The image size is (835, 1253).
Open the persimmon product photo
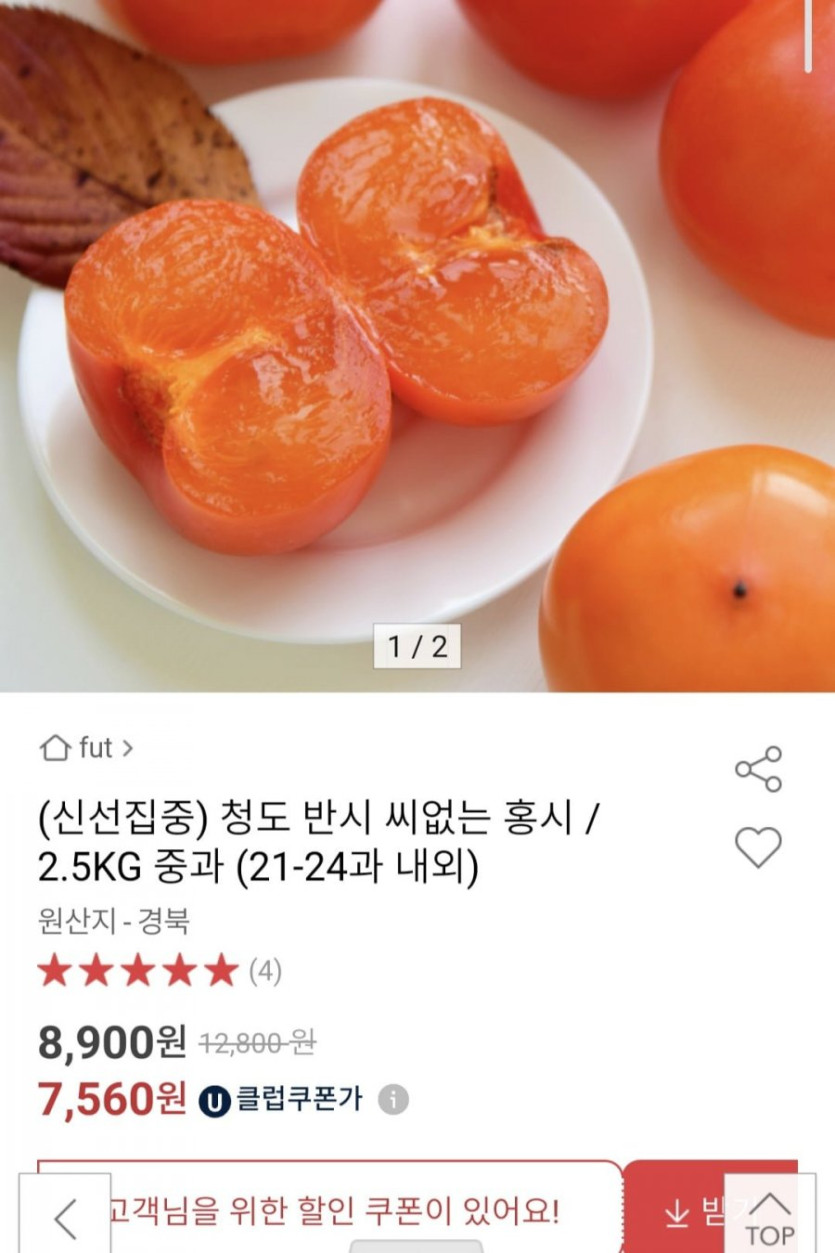(x=417, y=340)
